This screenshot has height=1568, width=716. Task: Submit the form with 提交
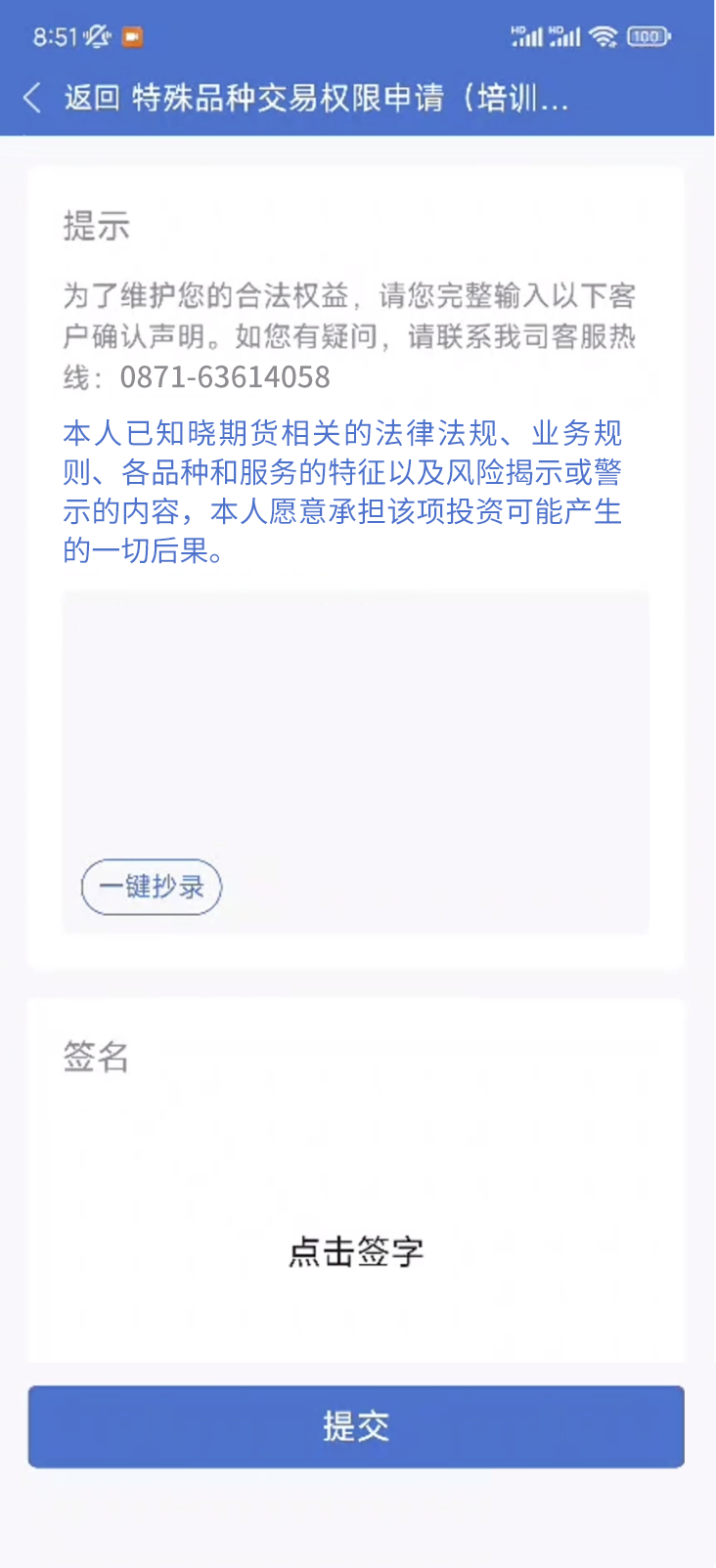coord(355,1426)
